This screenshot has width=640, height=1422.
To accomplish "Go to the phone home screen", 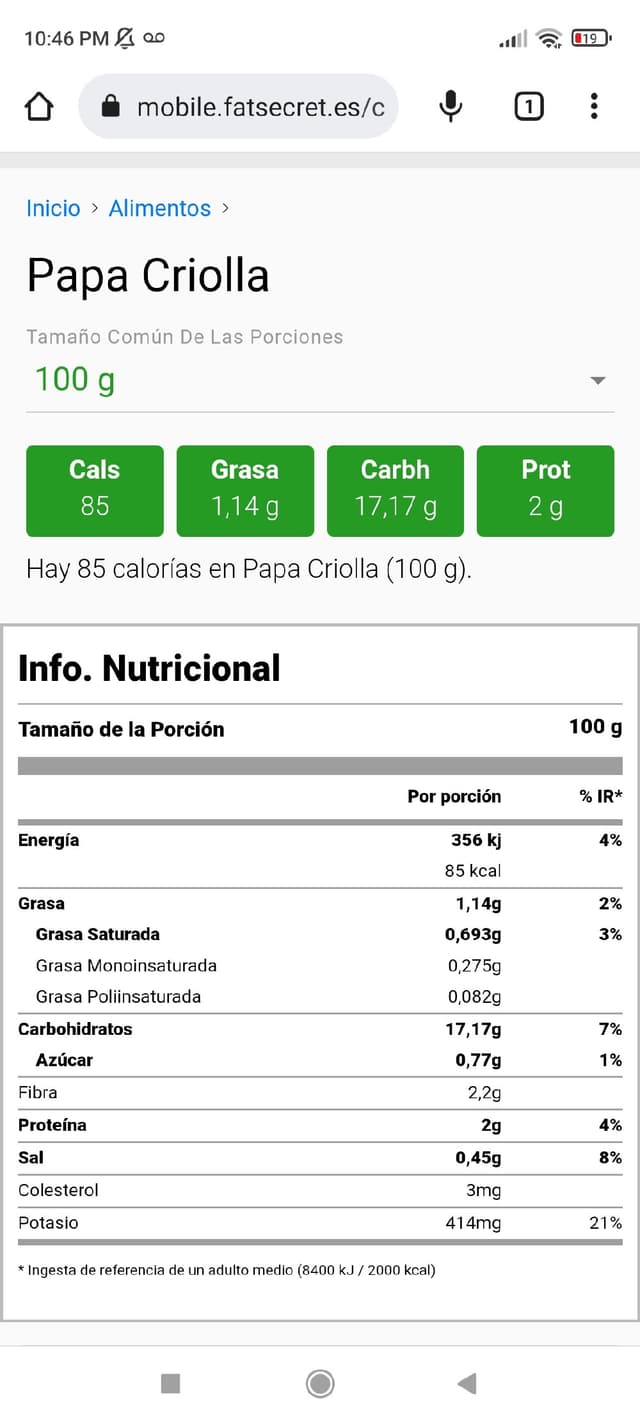I will (320, 1383).
